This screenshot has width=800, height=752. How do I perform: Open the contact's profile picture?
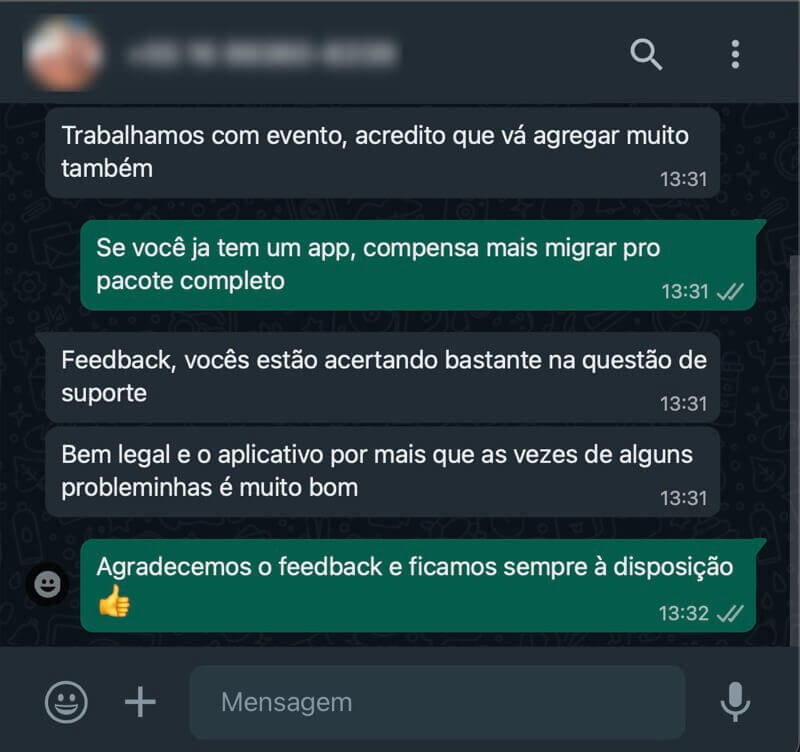64,53
